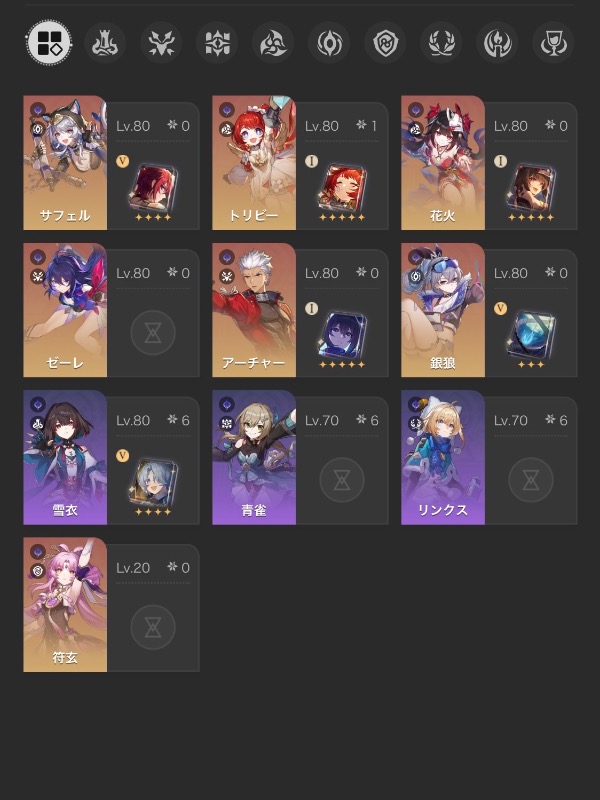
Task: Filter by the Preservation path icon
Action: 385,42
